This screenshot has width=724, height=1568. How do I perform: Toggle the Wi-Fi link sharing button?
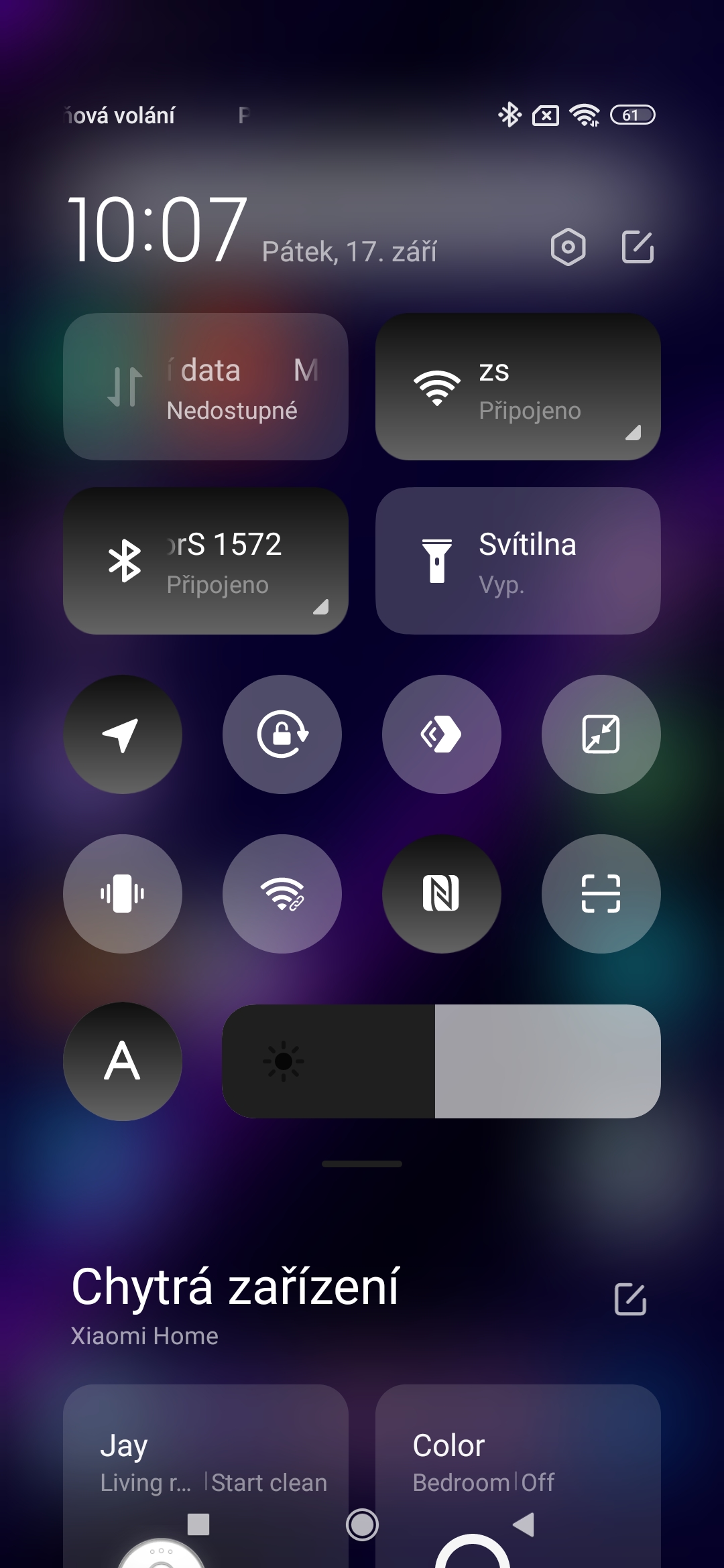[282, 894]
